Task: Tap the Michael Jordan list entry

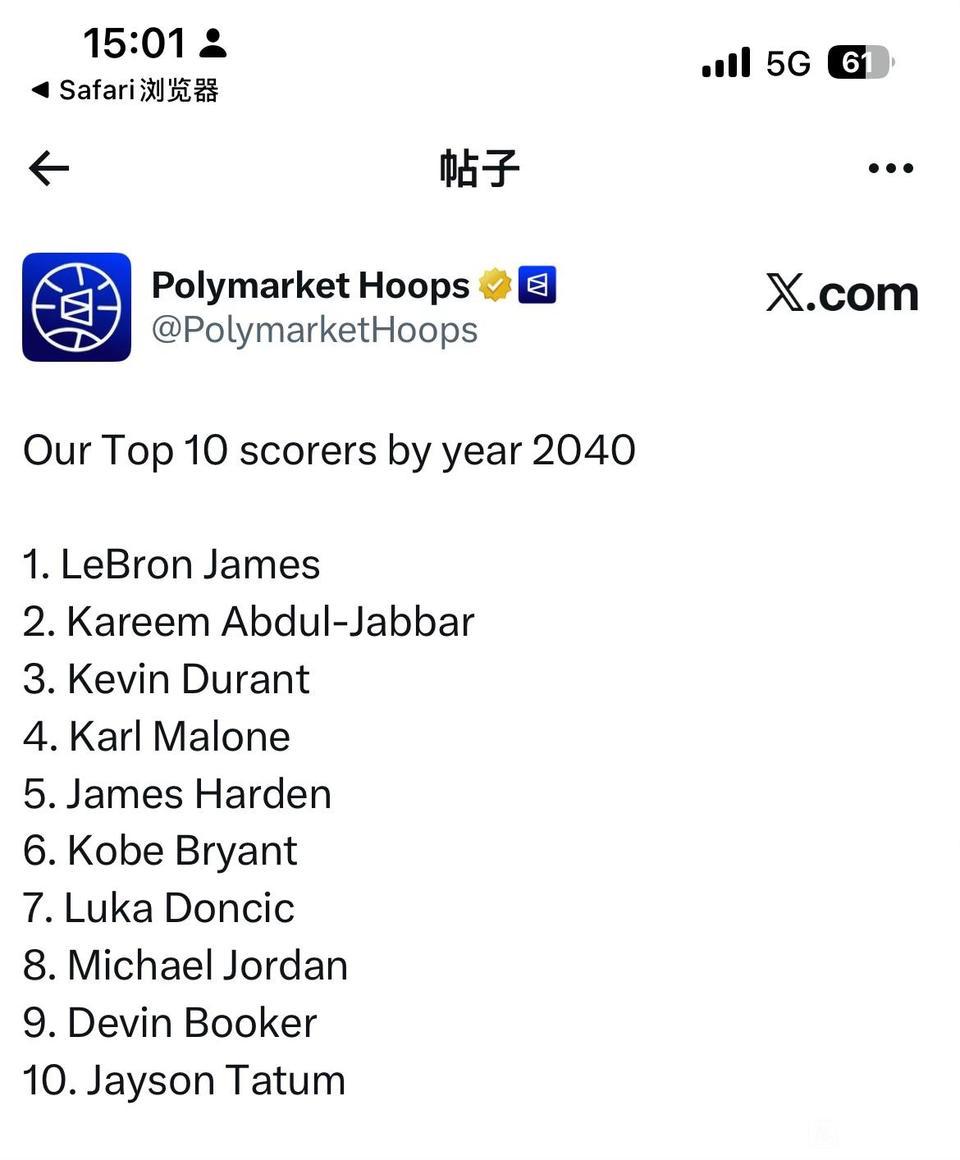Action: 185,965
